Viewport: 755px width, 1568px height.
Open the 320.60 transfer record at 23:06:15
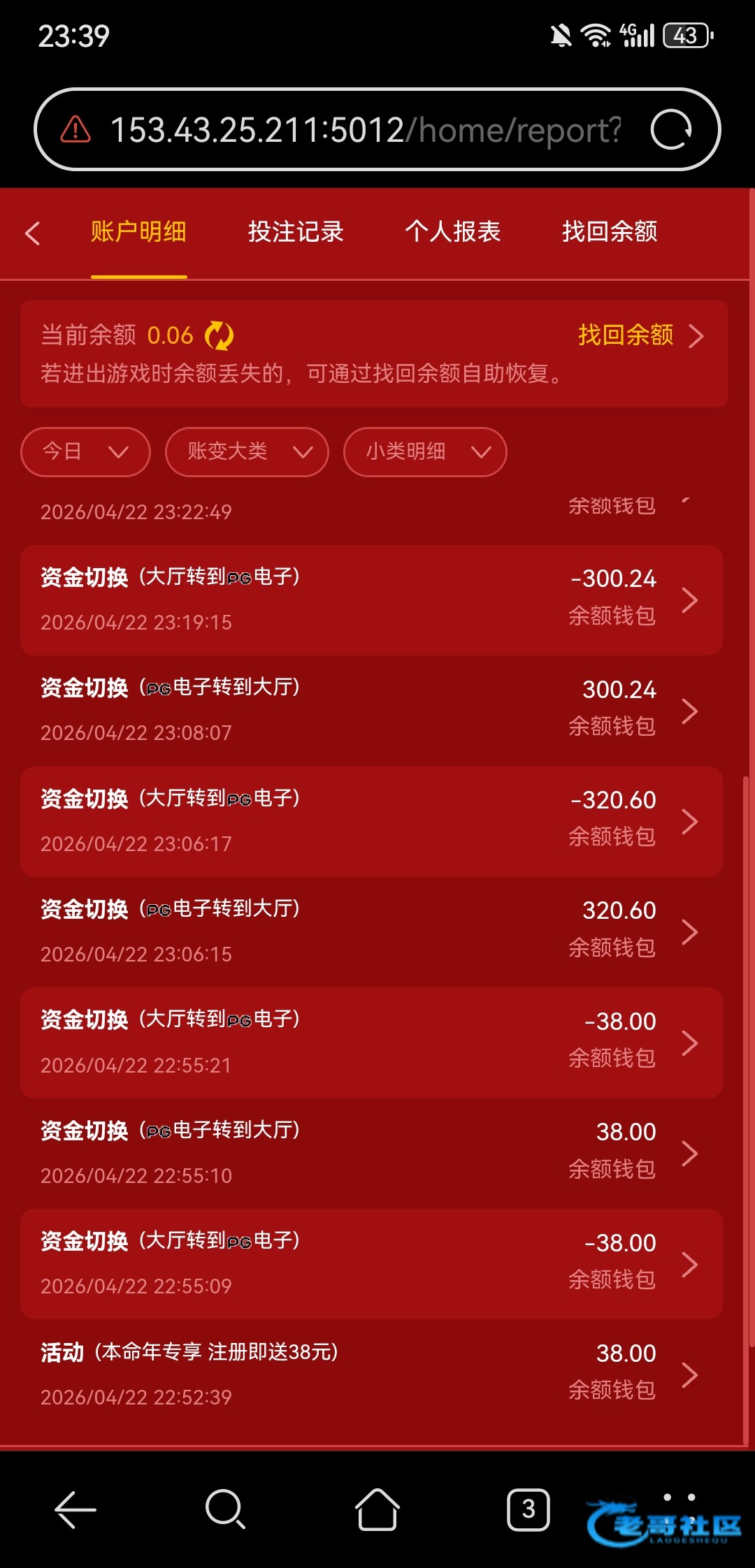tap(371, 932)
